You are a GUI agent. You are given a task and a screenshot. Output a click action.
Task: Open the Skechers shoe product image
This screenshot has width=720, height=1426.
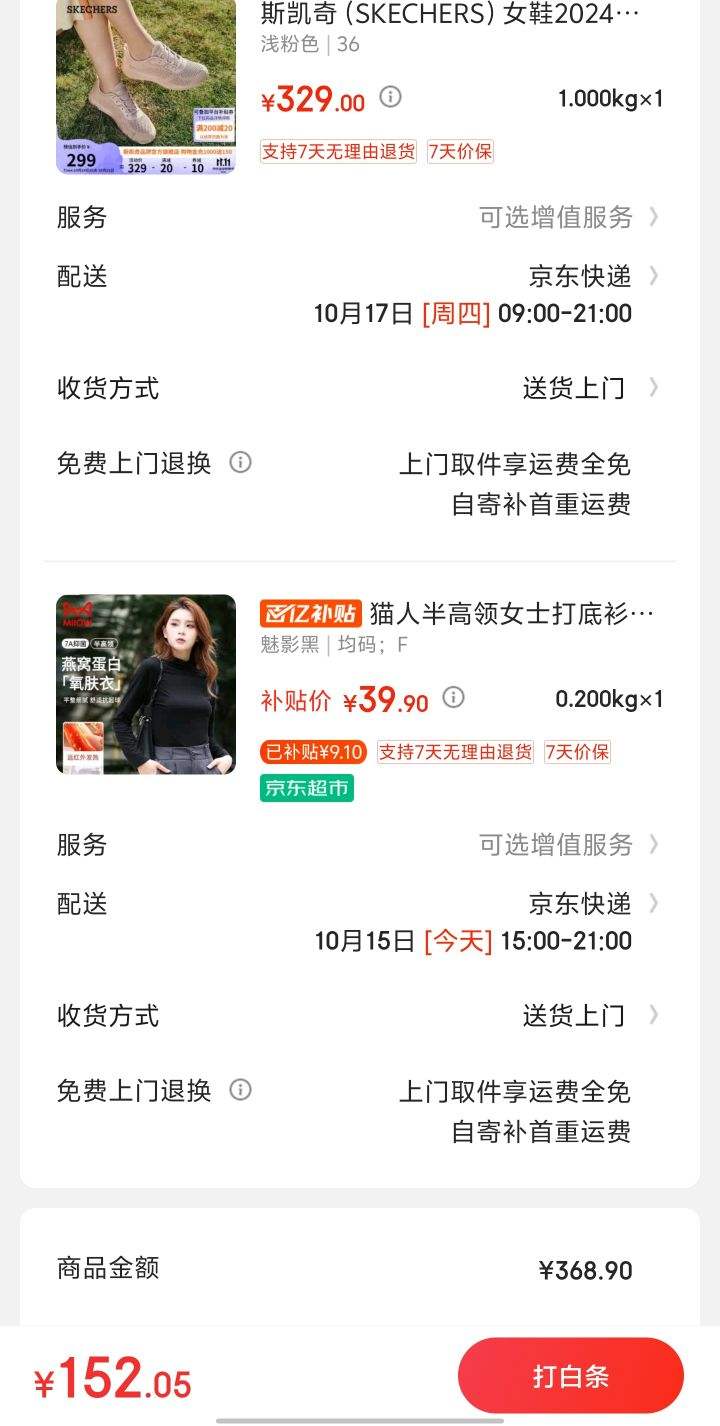click(x=146, y=86)
